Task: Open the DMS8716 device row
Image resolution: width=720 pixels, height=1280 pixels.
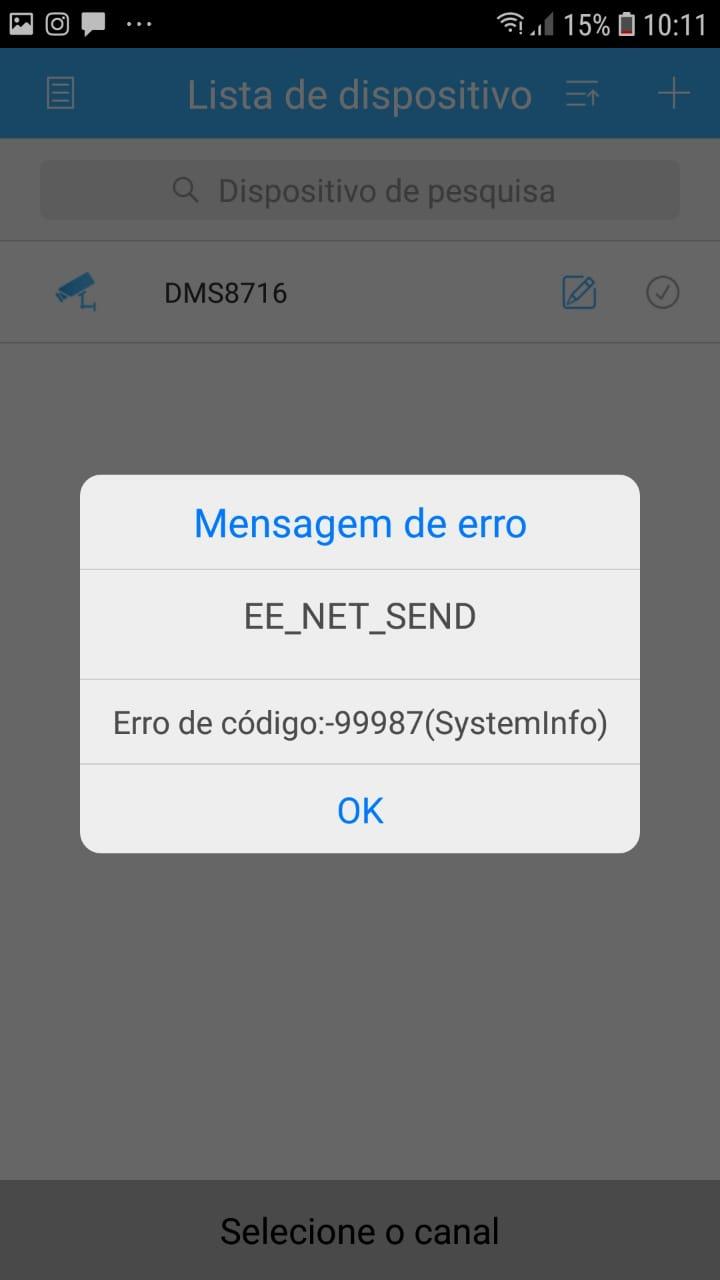Action: pyautogui.click(x=360, y=292)
